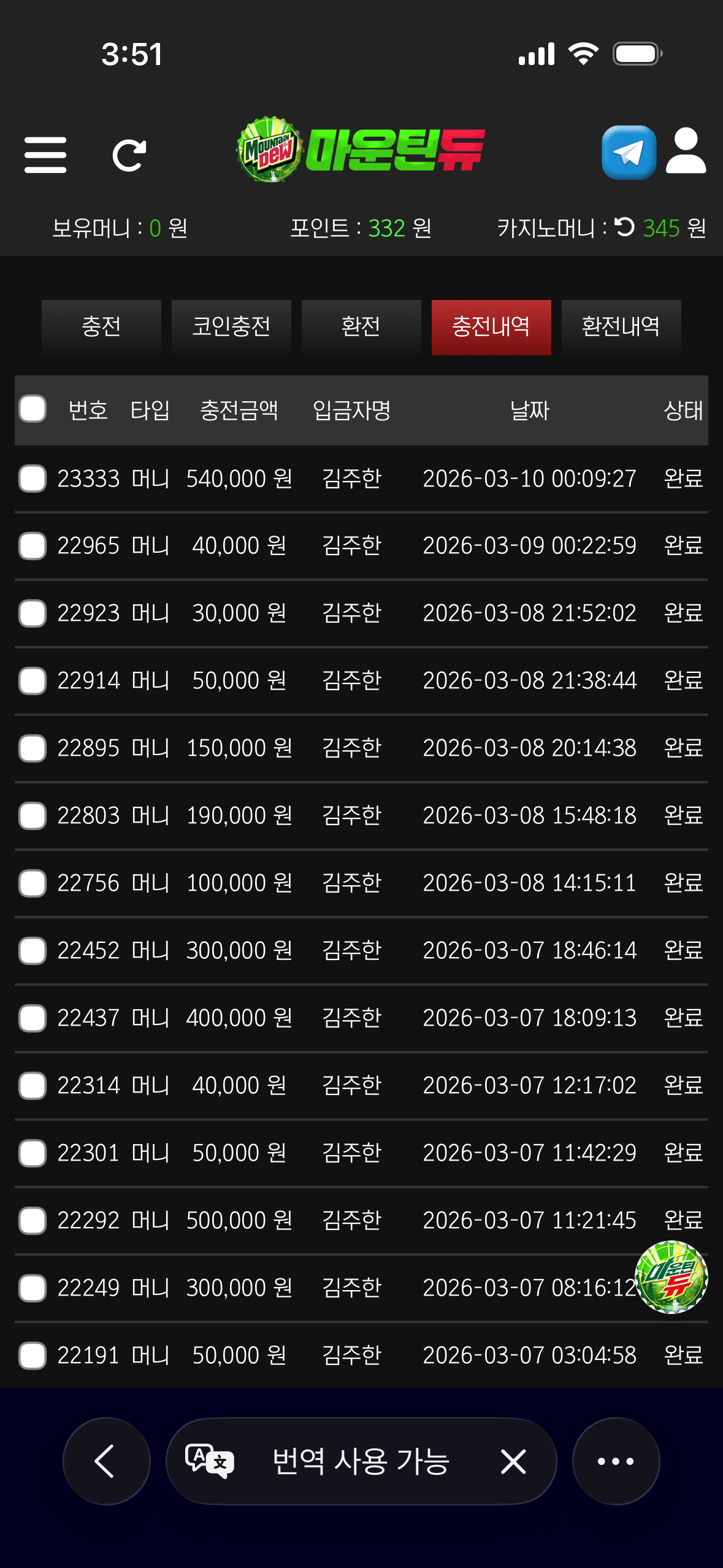Dismiss the 번역 사용 가능 translation bar
This screenshot has height=1568, width=723.
click(x=513, y=1461)
